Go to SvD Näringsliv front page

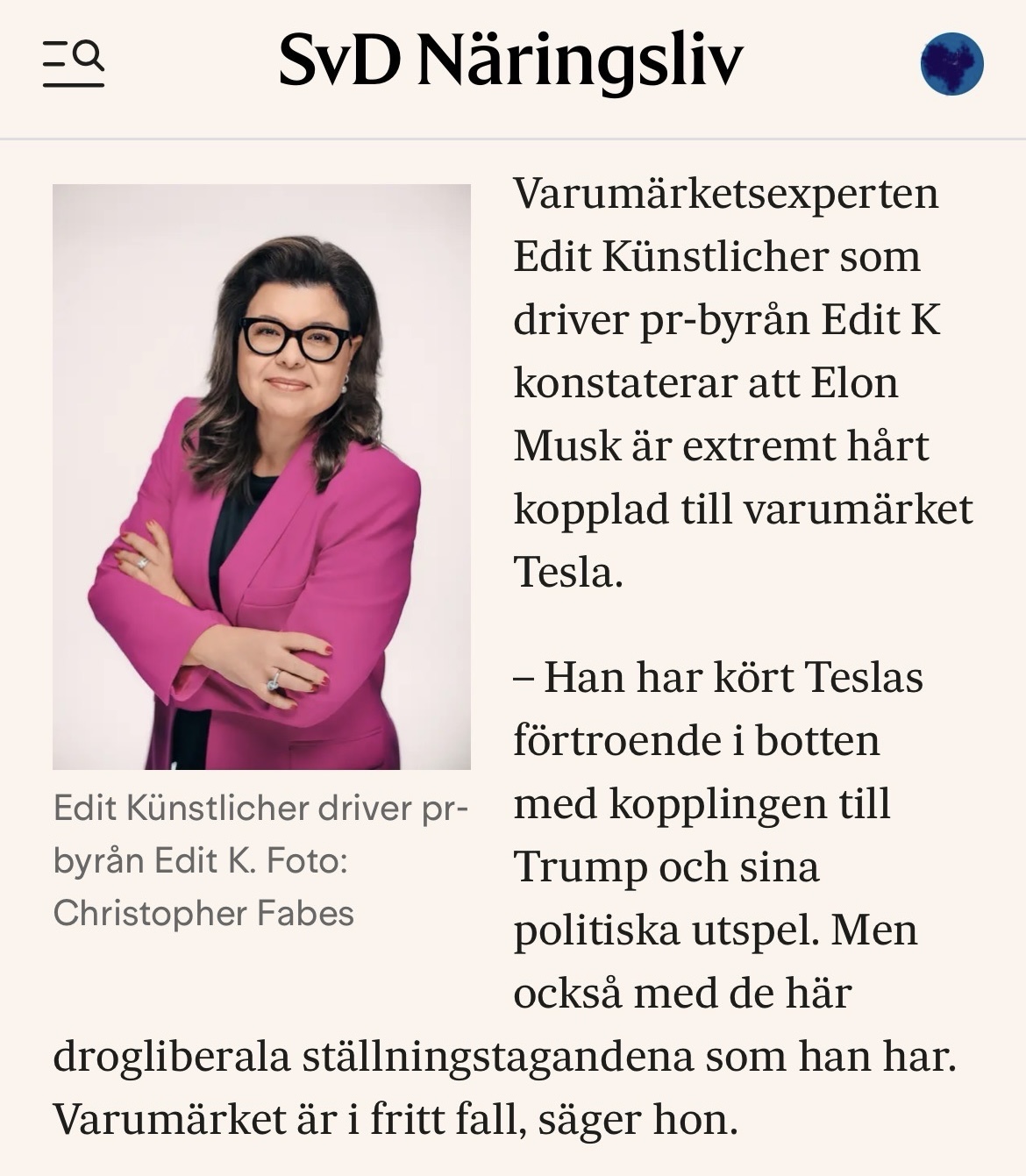click(x=510, y=61)
